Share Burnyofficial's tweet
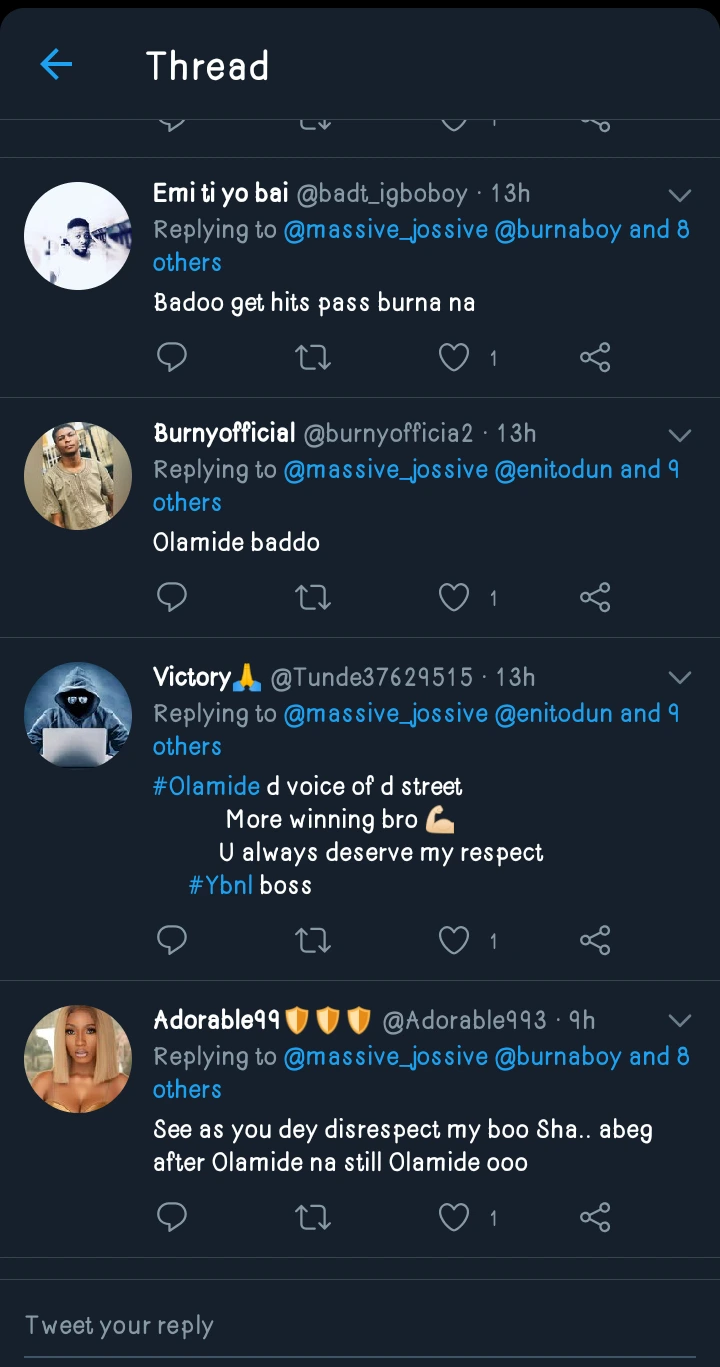This screenshot has width=720, height=1367. coord(595,598)
